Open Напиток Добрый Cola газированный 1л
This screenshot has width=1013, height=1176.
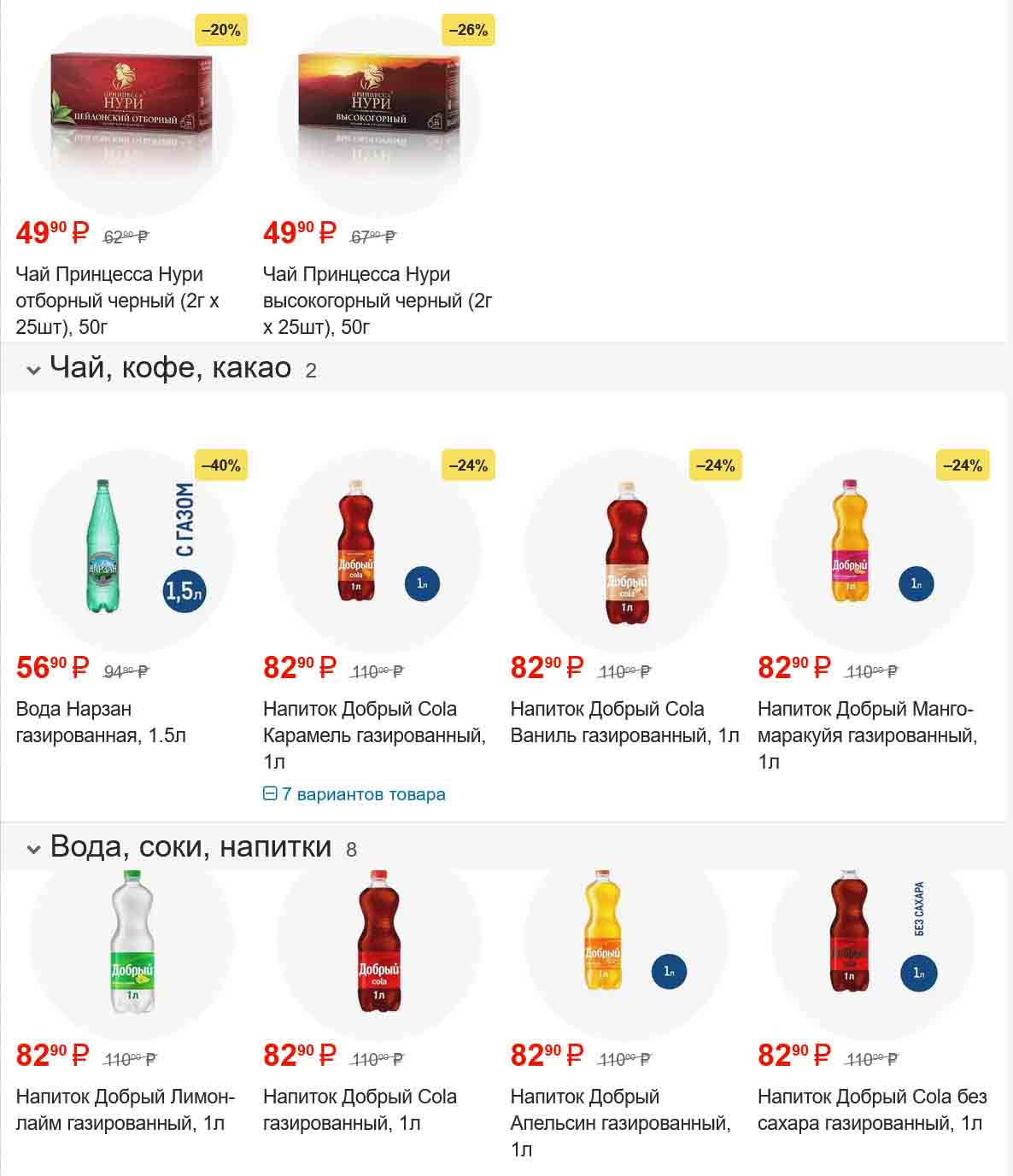click(360, 1109)
